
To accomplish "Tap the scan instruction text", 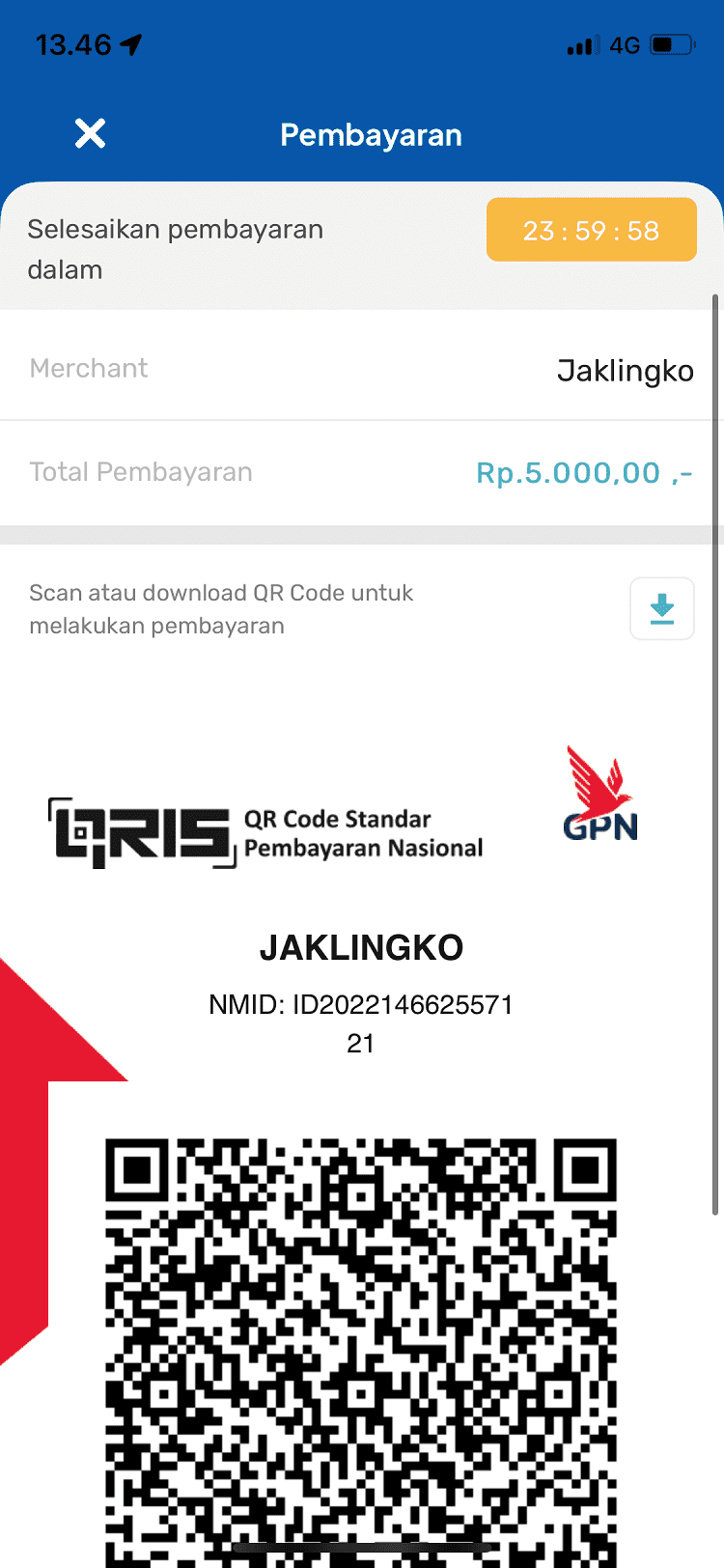I will [x=222, y=608].
